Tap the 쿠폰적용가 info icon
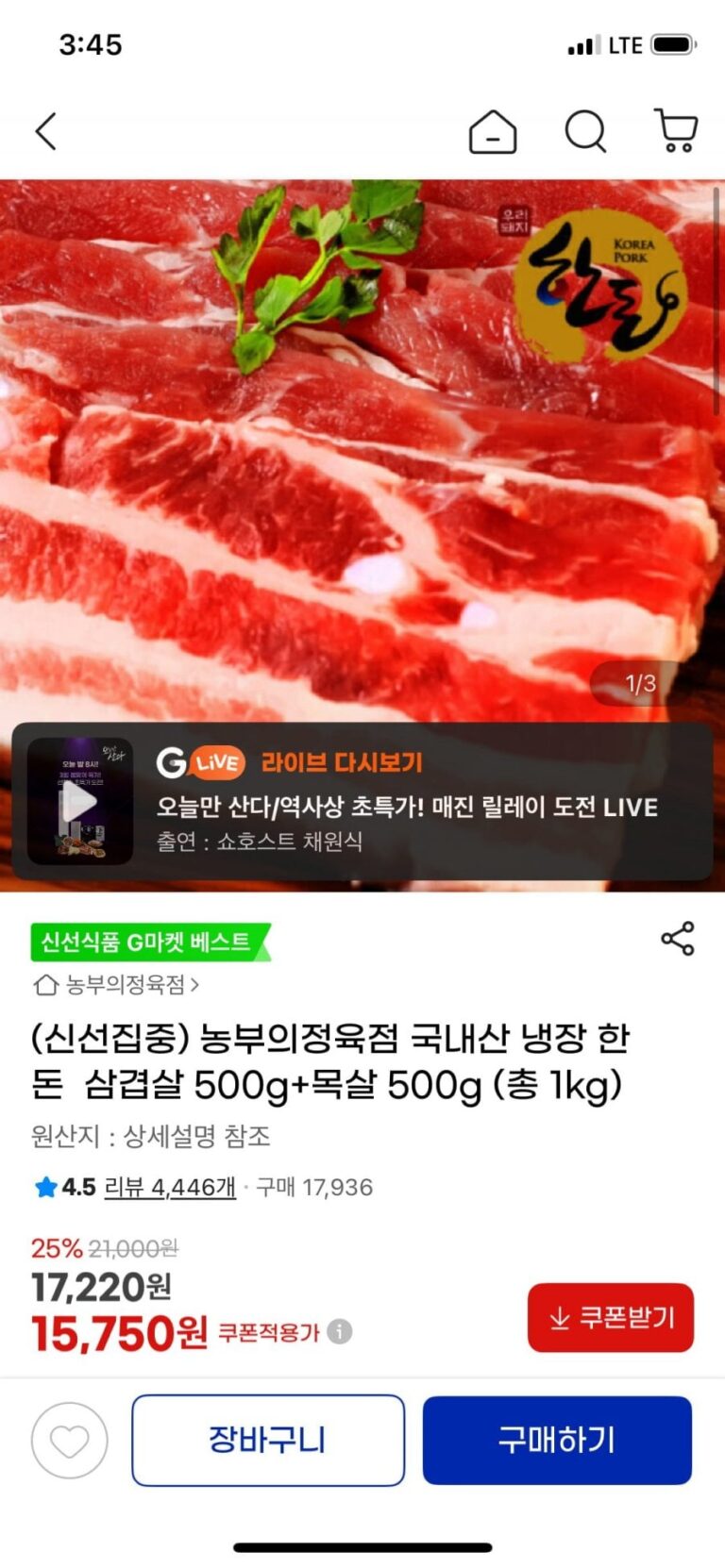The height and width of the screenshot is (1568, 725). pos(340,1331)
